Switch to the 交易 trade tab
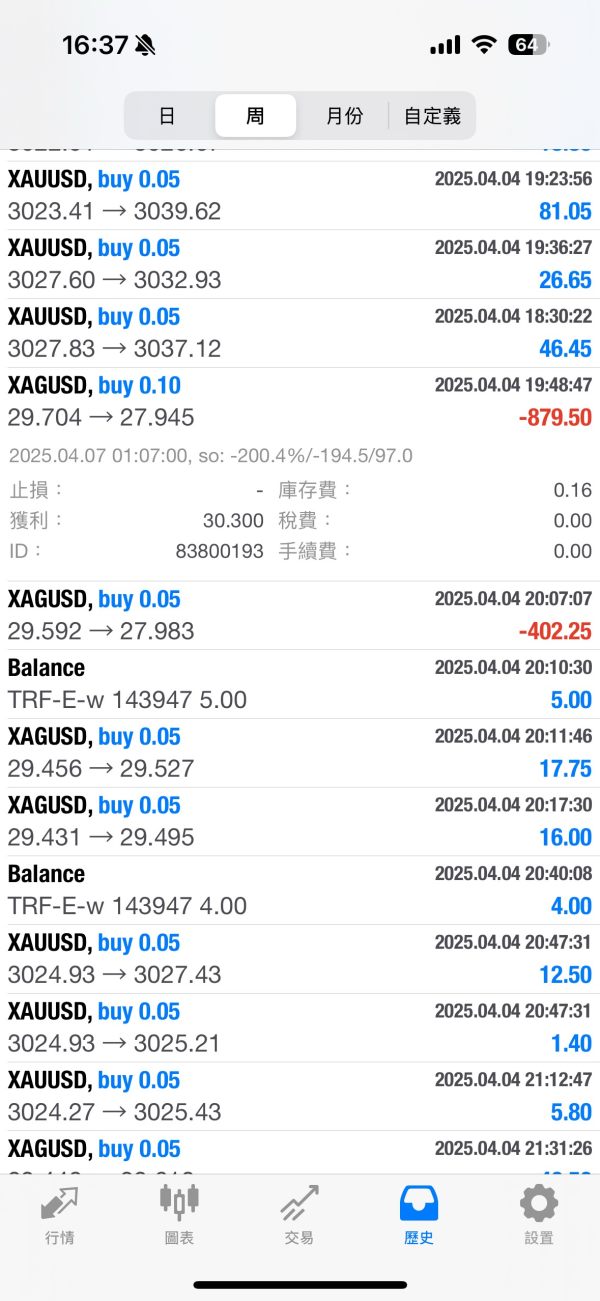Image resolution: width=600 pixels, height=1301 pixels. coord(299,1214)
